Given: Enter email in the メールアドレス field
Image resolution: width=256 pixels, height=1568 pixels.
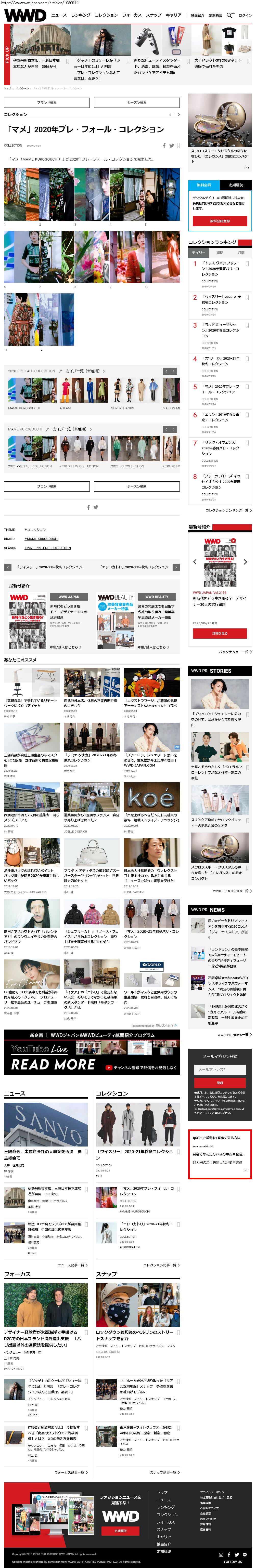Looking at the screenshot, I should click(x=220, y=1070).
